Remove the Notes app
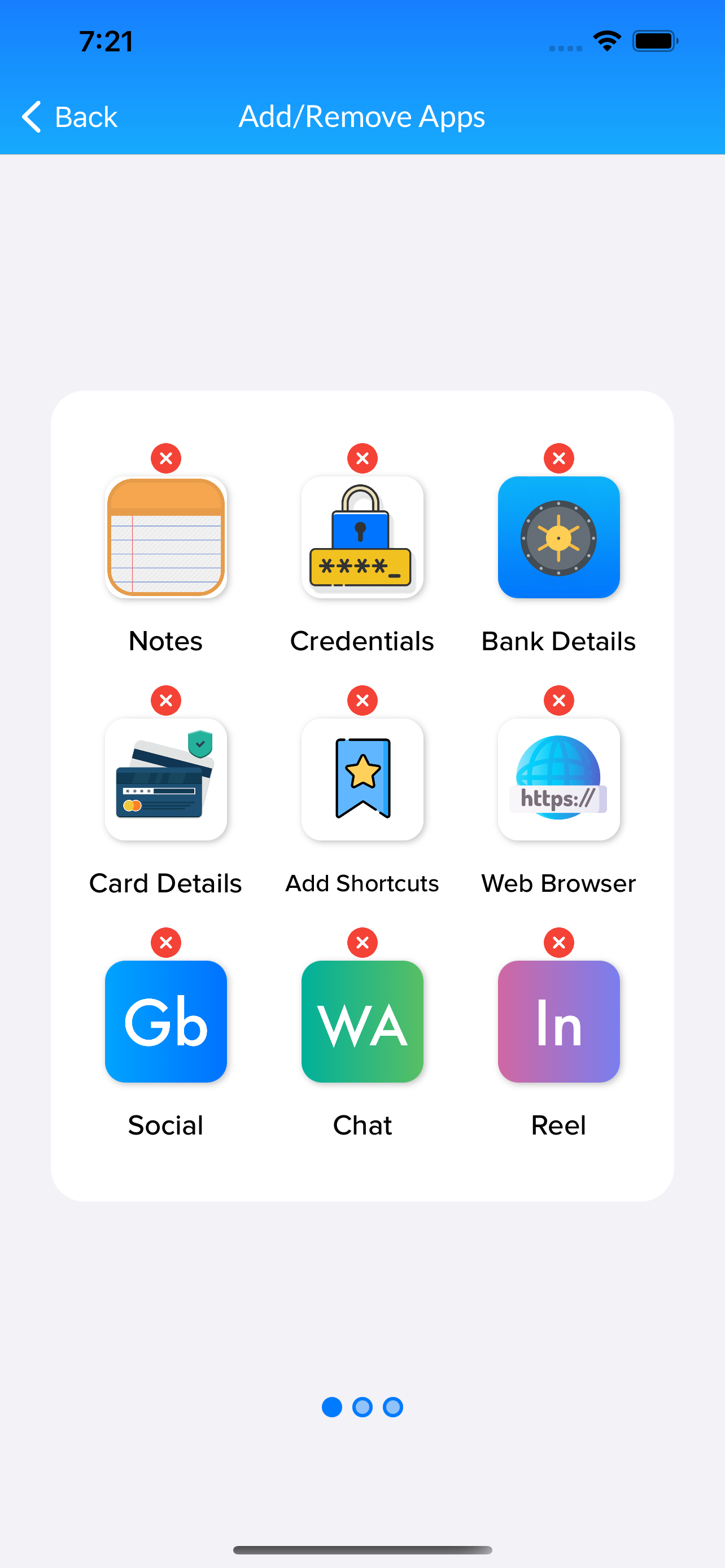This screenshot has width=725, height=1568. coord(165,458)
